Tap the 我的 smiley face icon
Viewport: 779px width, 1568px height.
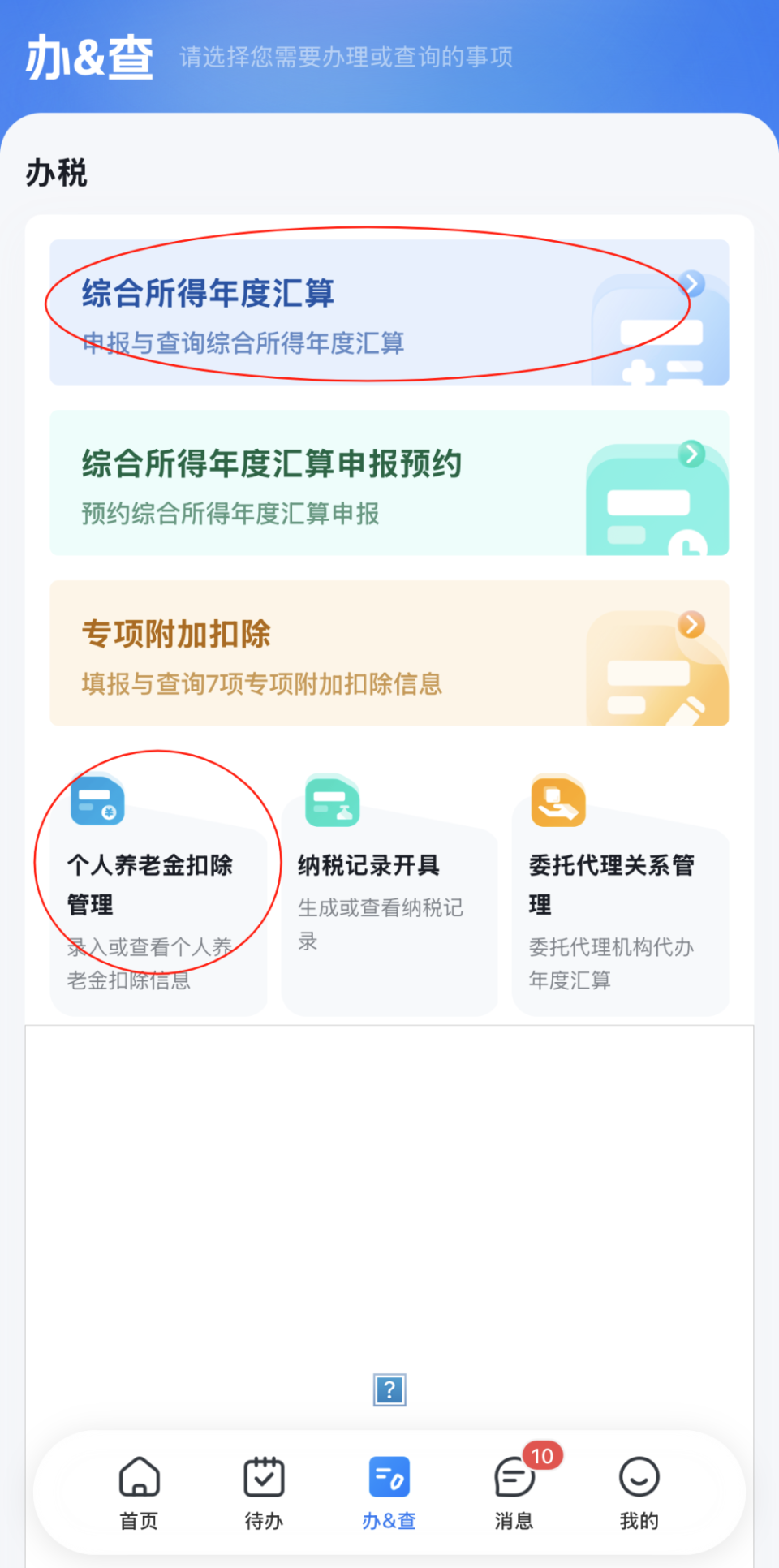639,1477
